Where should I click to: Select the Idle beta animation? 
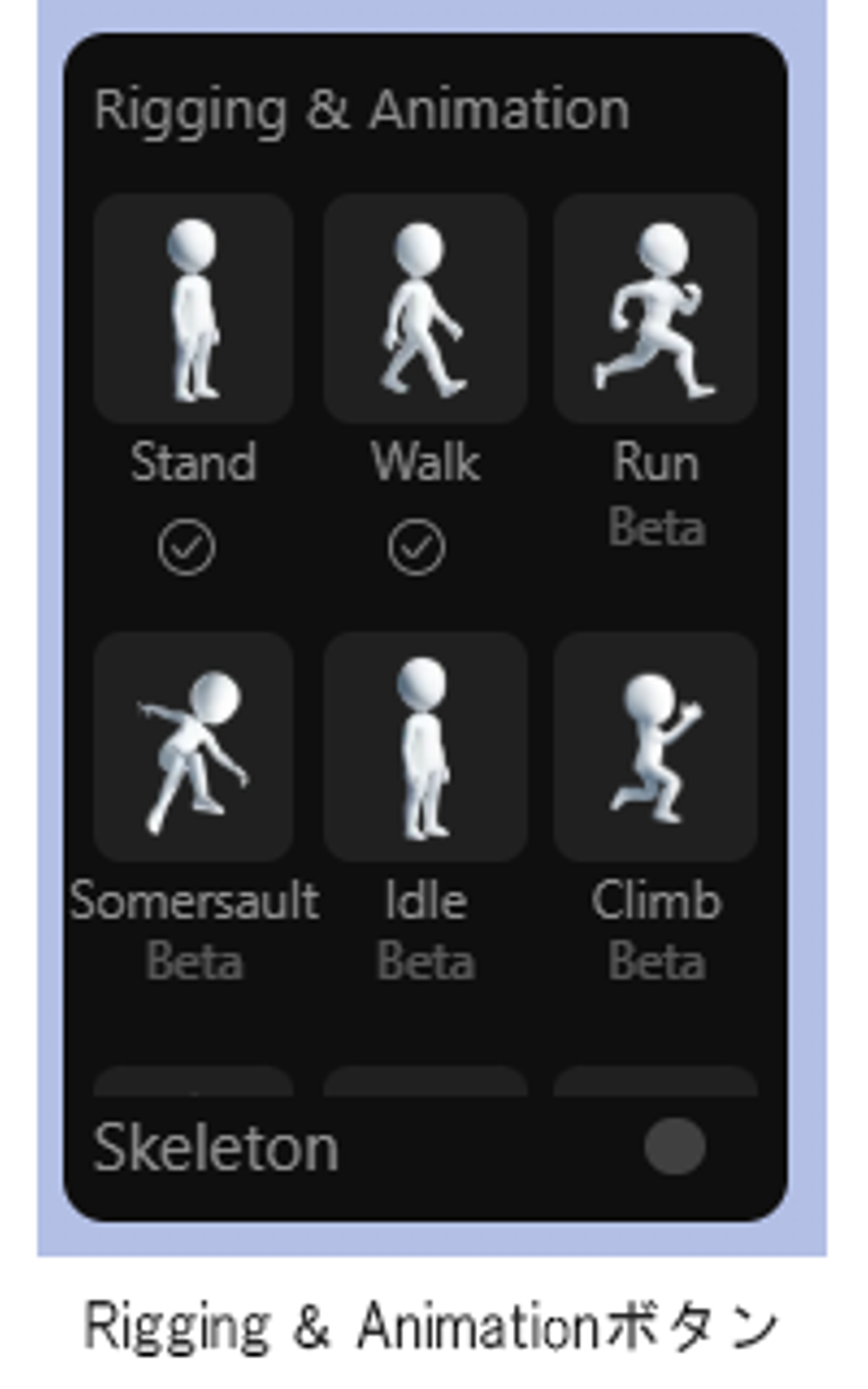click(425, 746)
